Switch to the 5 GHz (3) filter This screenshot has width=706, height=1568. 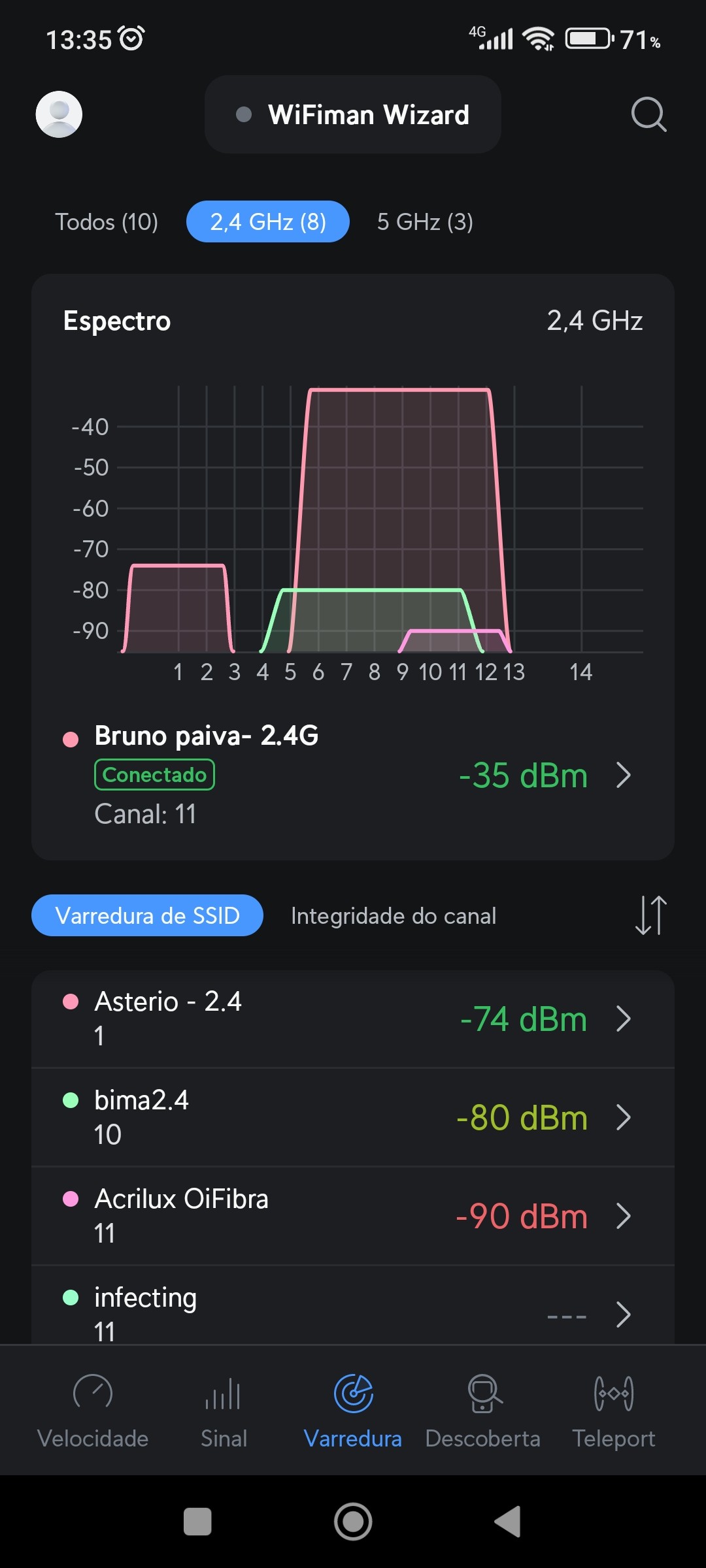coord(425,222)
